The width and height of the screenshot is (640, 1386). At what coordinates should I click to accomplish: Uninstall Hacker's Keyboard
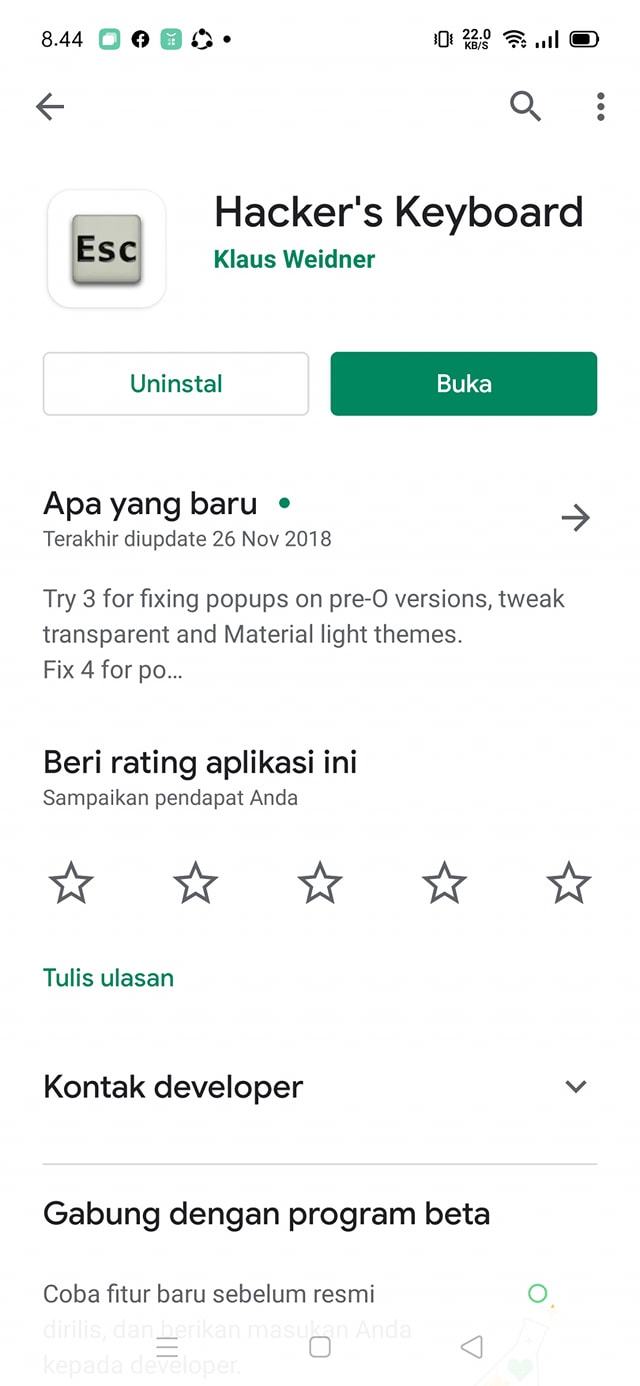pyautogui.click(x=176, y=383)
